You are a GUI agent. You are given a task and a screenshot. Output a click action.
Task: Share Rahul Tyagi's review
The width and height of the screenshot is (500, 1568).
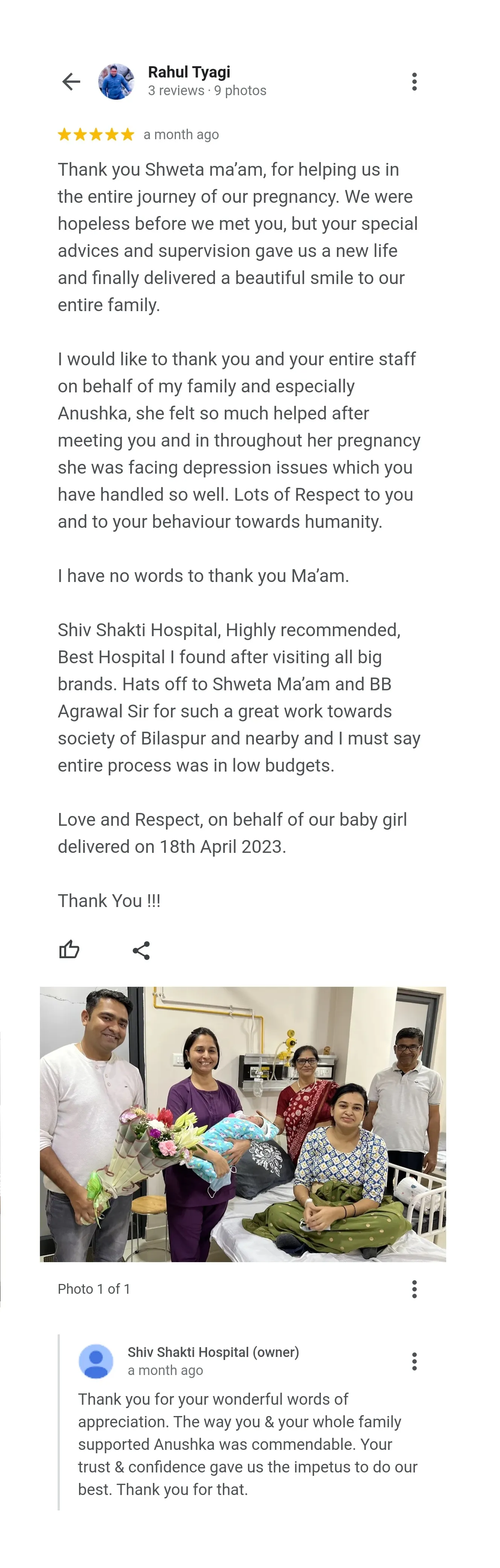[x=141, y=950]
